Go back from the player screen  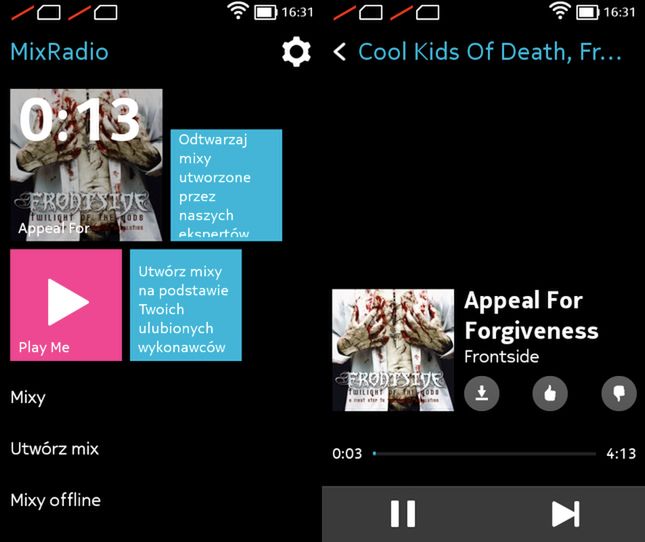340,52
